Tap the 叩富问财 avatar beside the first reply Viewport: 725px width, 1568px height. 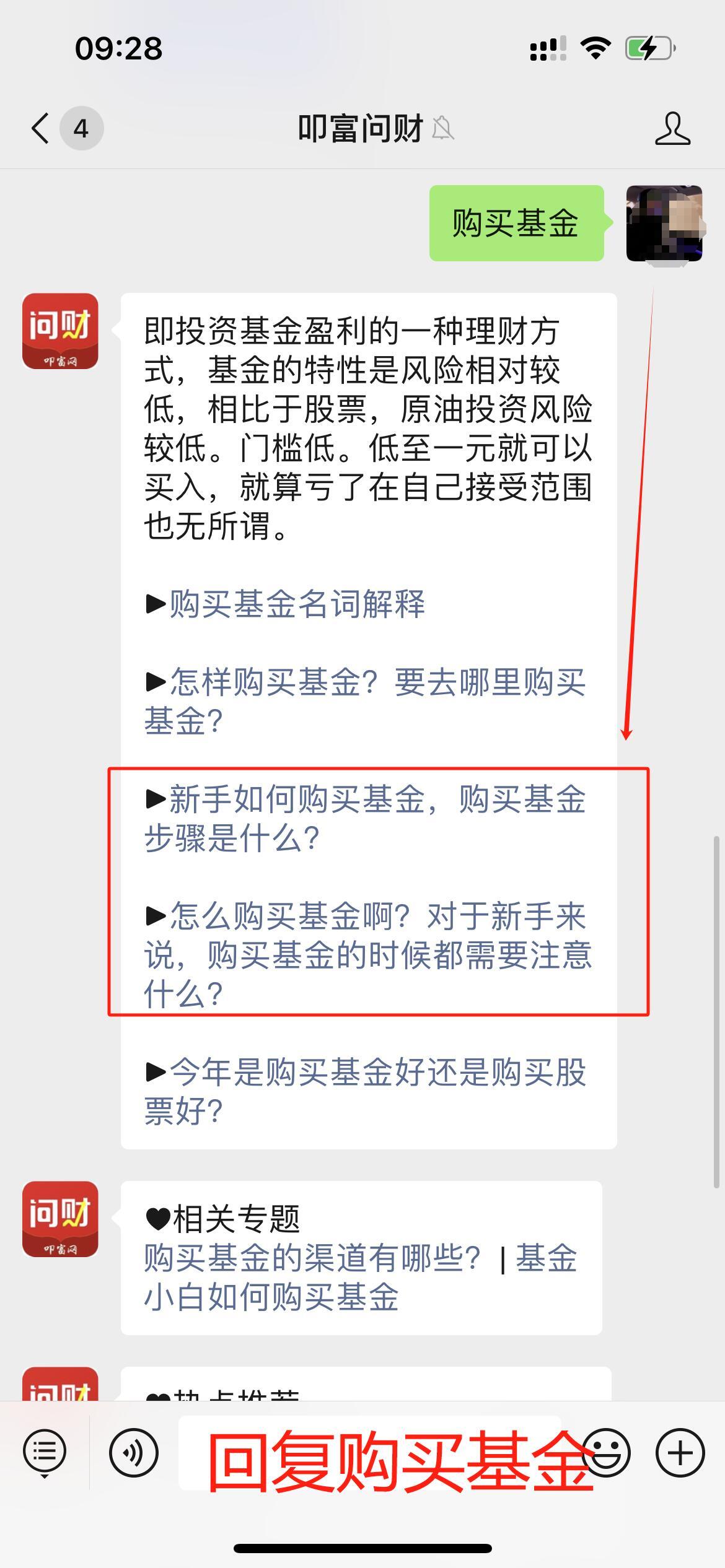point(60,331)
